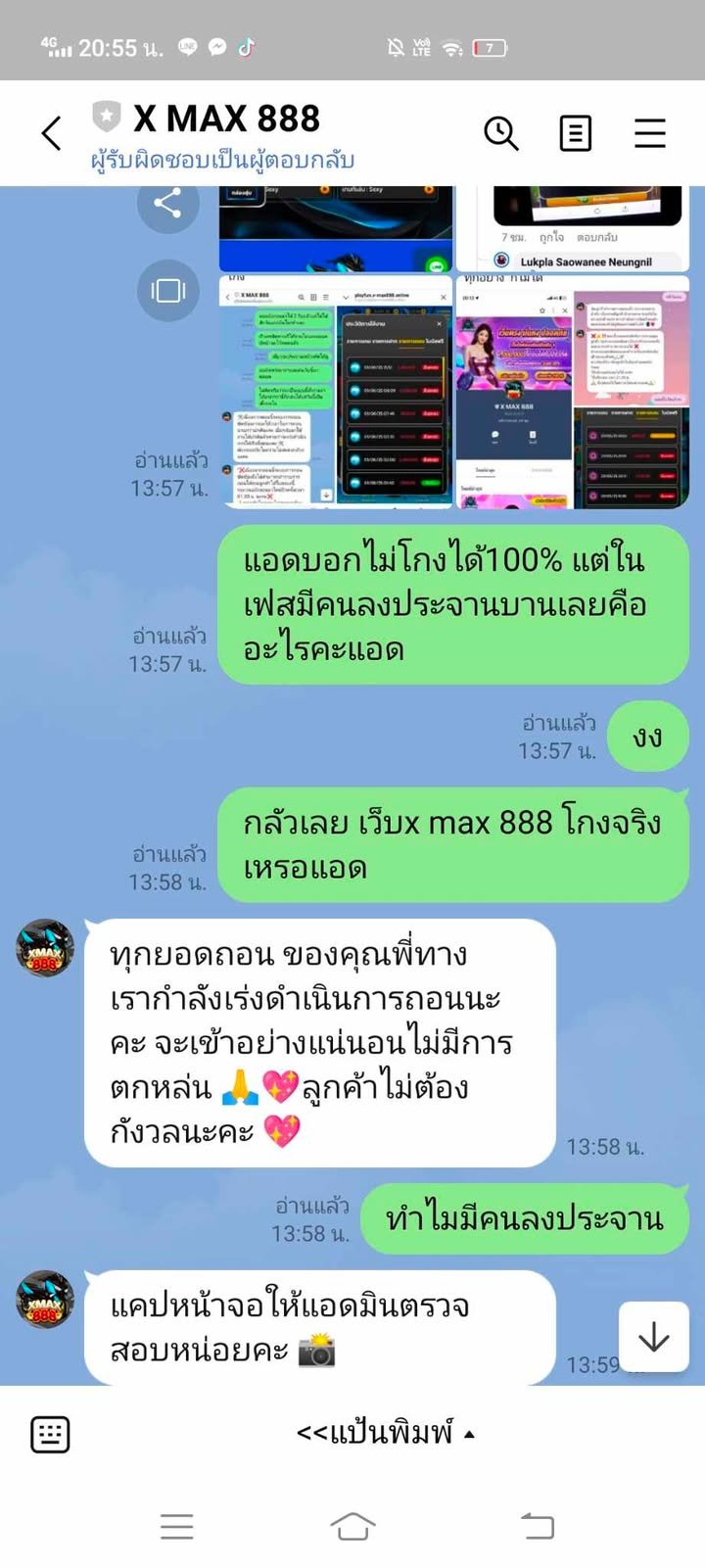
Task: Open chat search with clock icon
Action: (x=501, y=133)
